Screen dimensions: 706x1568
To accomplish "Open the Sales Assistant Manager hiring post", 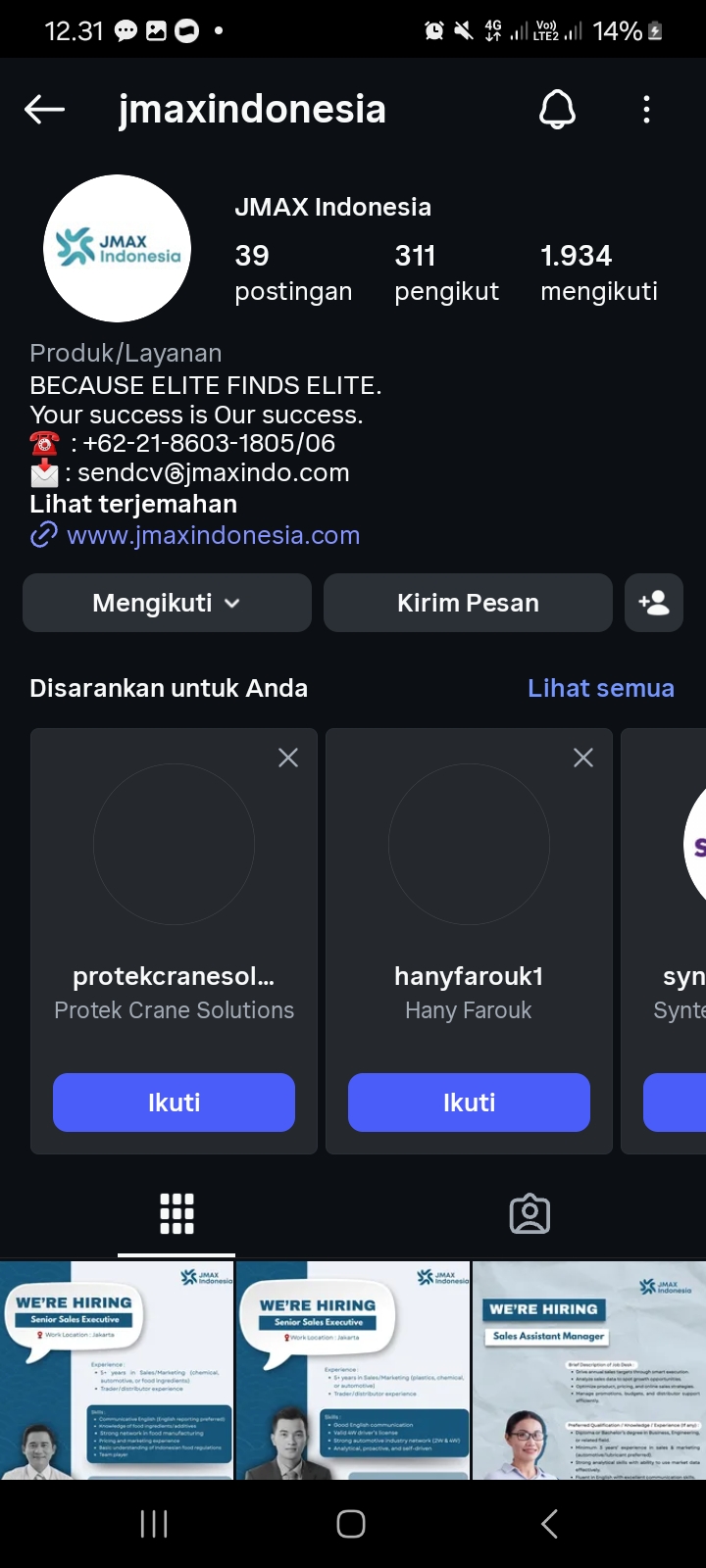I will [x=588, y=1370].
